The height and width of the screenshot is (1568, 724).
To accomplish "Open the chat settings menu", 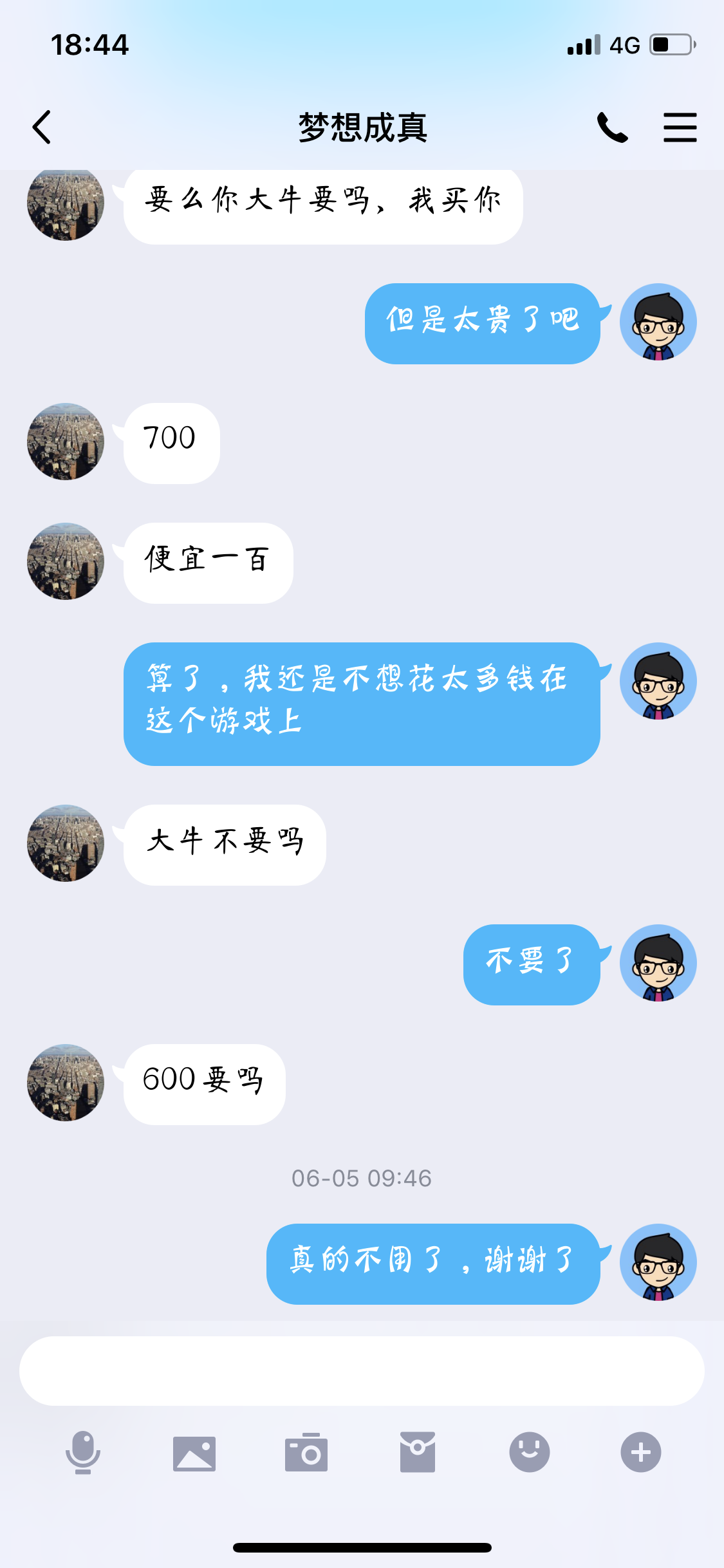I will (x=680, y=127).
